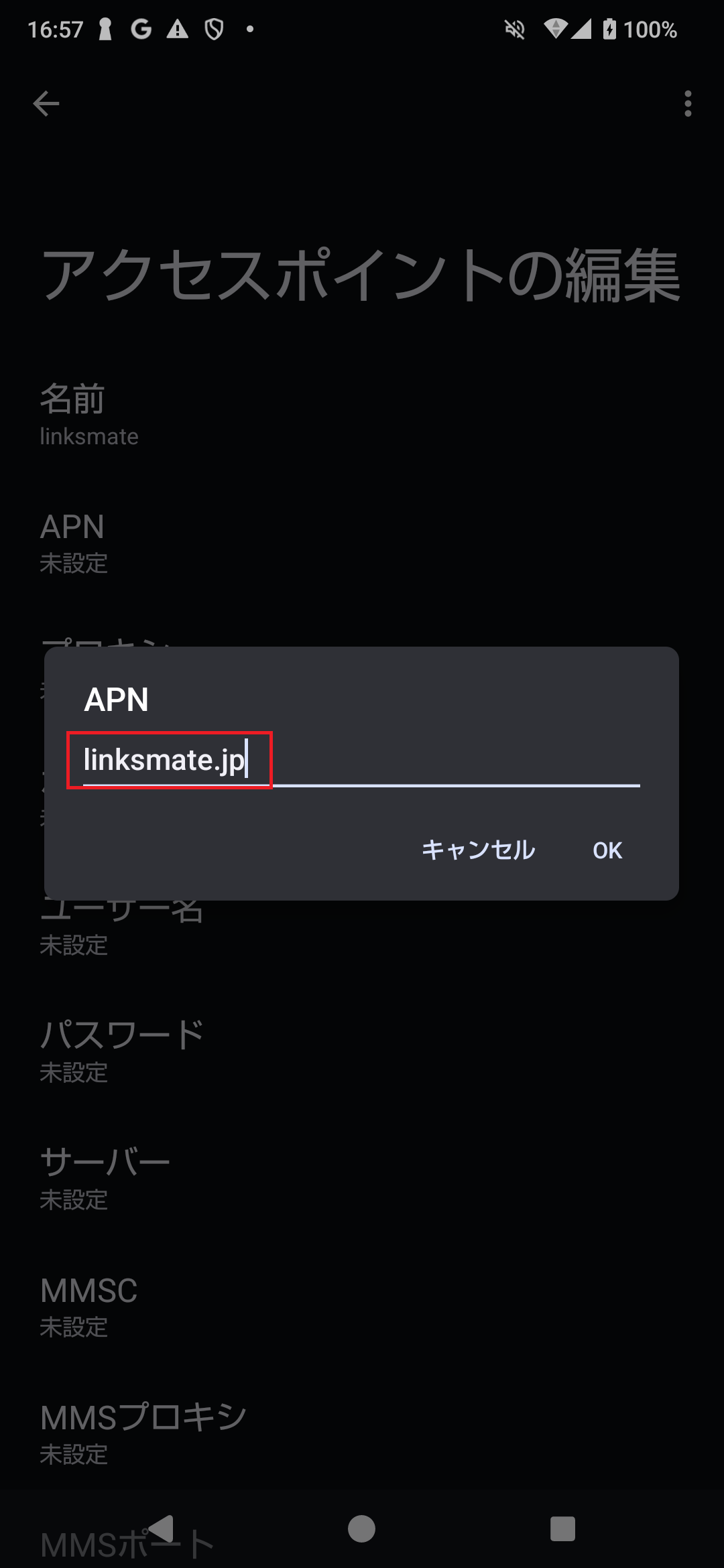Select the MMSC setting row

[201, 1307]
